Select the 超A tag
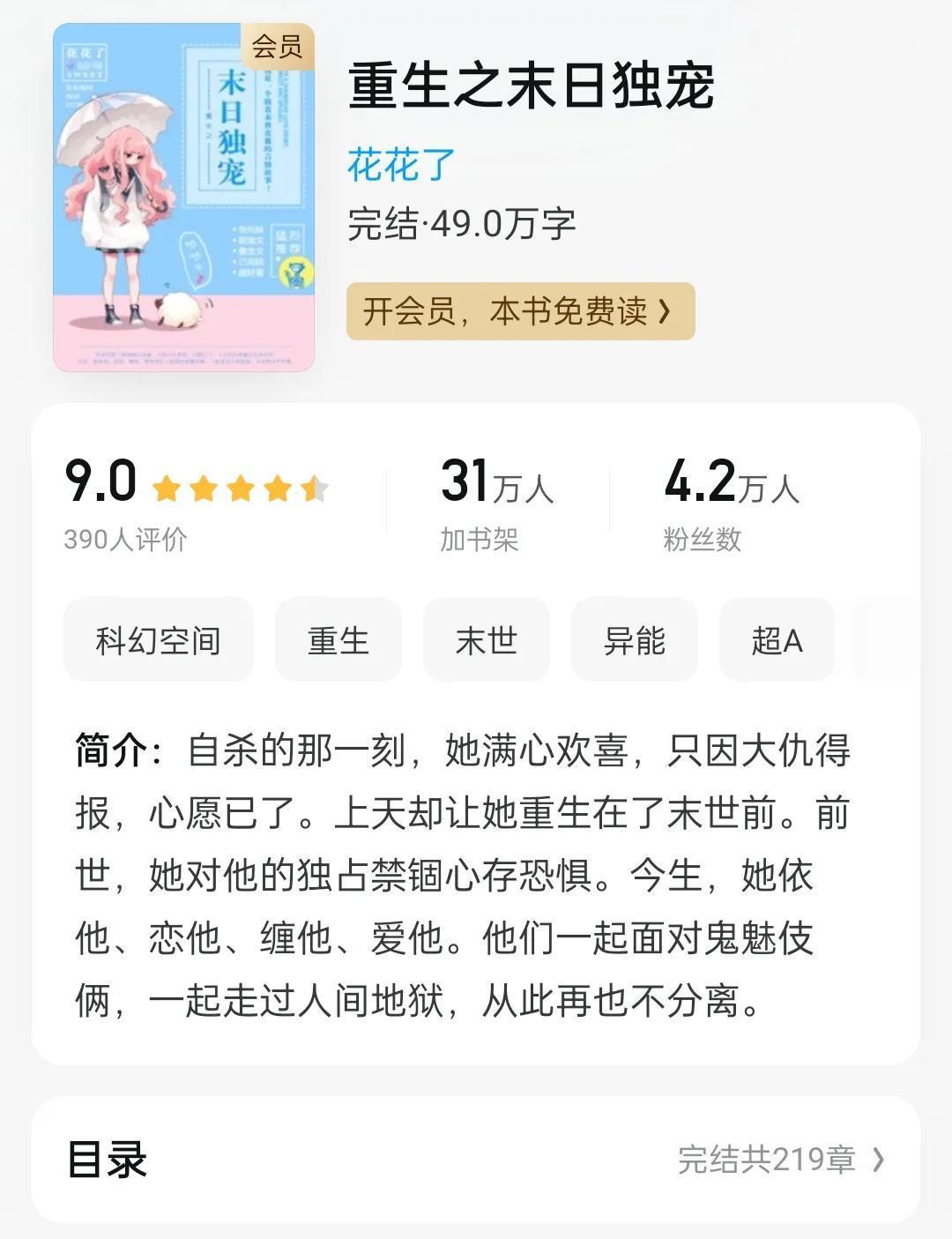This screenshot has width=952, height=1239. (777, 640)
